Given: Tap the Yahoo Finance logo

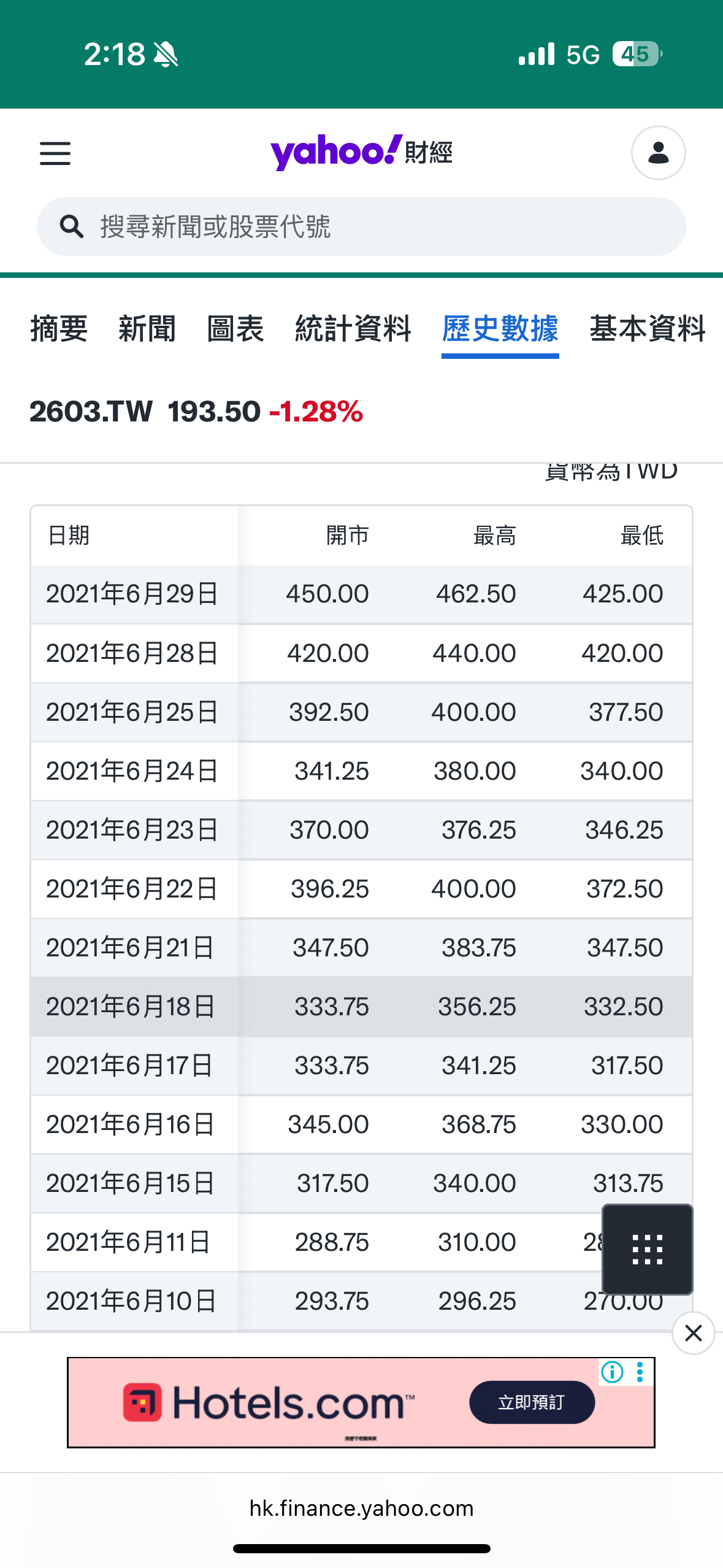Looking at the screenshot, I should 361,152.
